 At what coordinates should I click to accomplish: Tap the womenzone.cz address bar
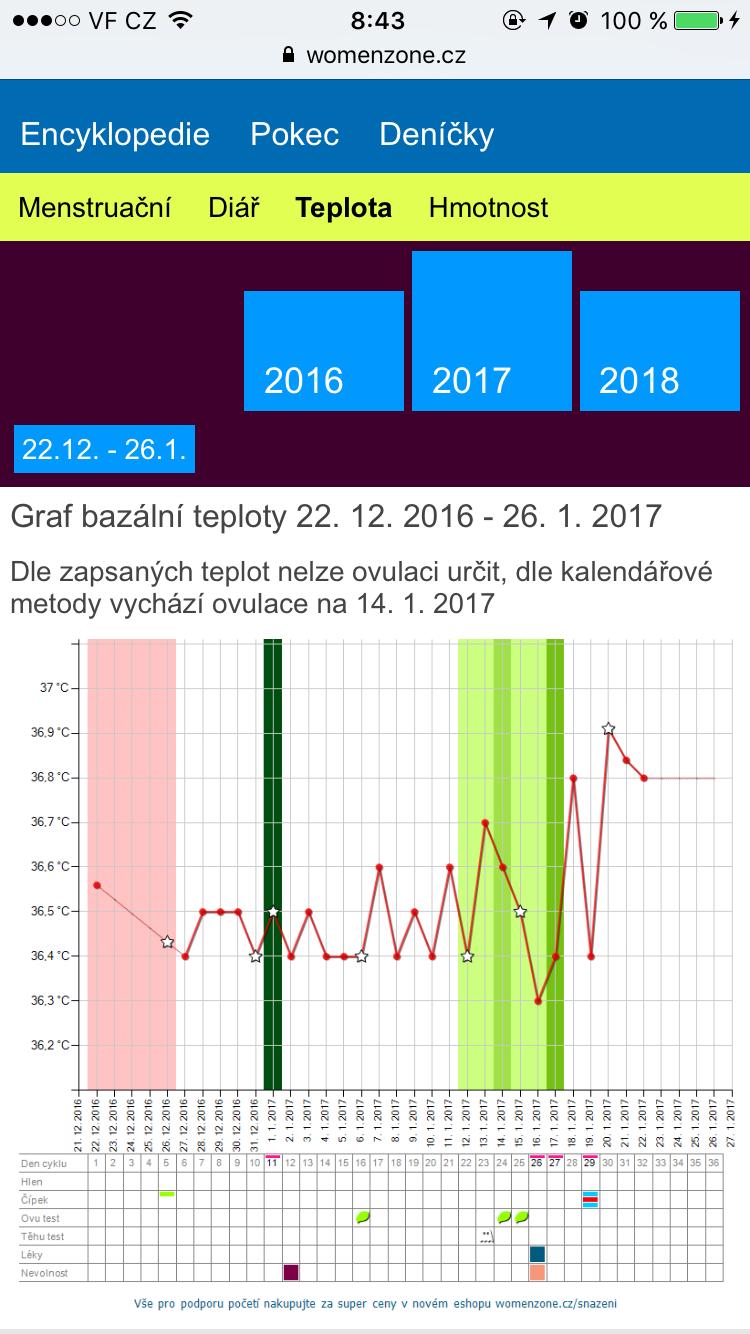coord(375,54)
